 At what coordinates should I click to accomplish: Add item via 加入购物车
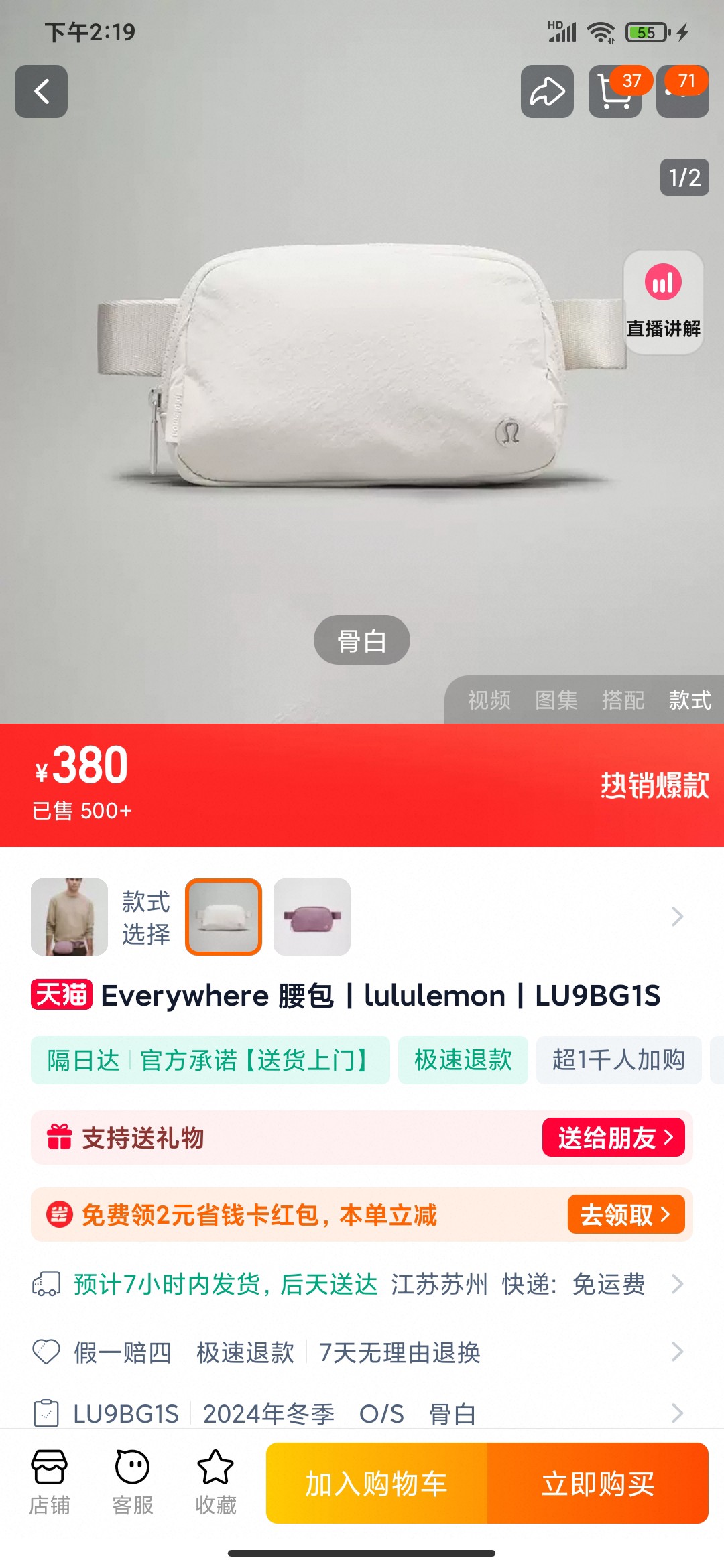tap(377, 1484)
